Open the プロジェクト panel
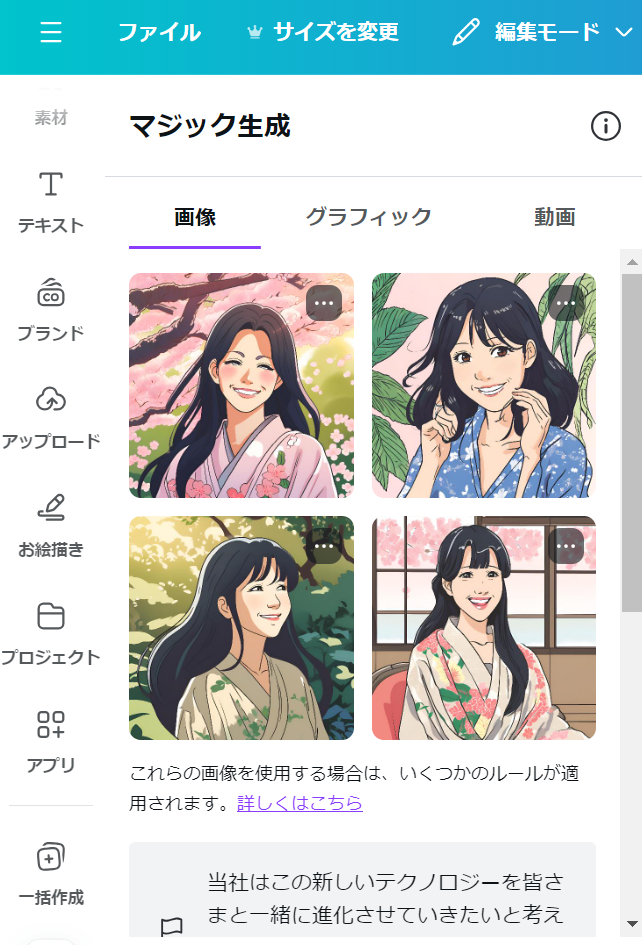 pyautogui.click(x=51, y=633)
